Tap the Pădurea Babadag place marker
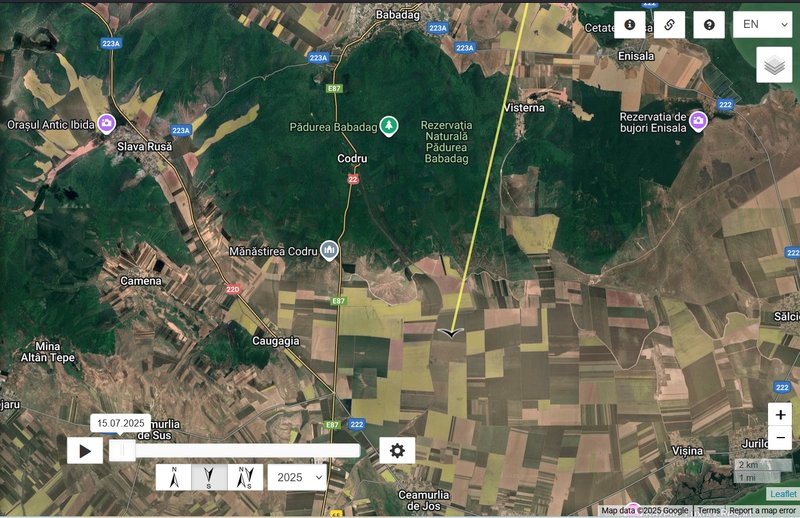Screen dimensions: 800x518 [387, 125]
